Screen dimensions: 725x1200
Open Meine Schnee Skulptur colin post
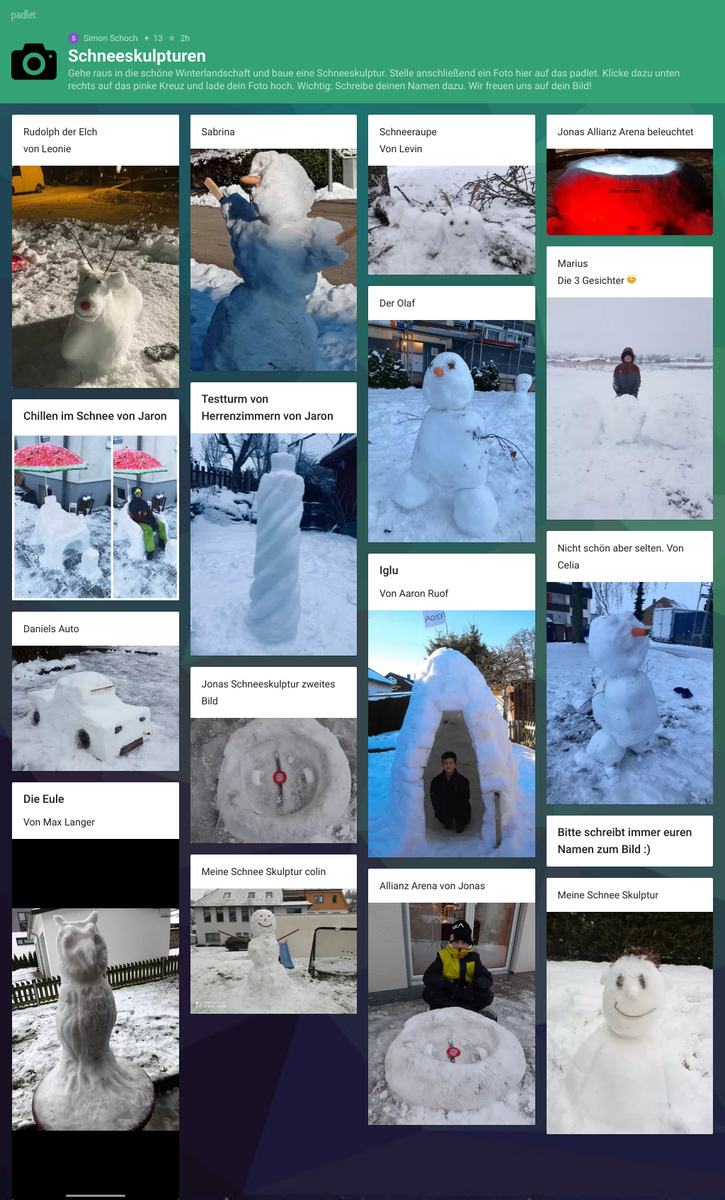tap(273, 950)
